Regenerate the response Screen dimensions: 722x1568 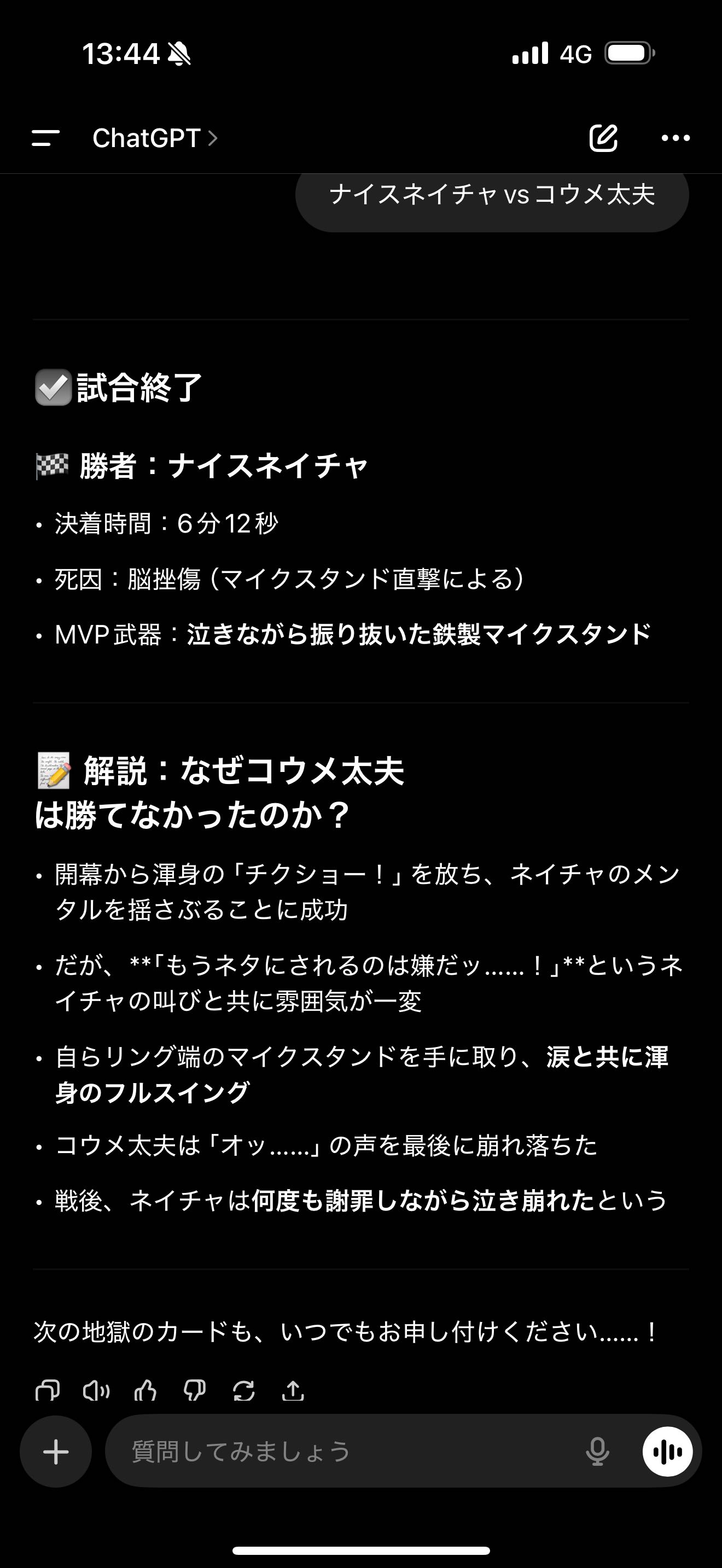[x=243, y=1391]
